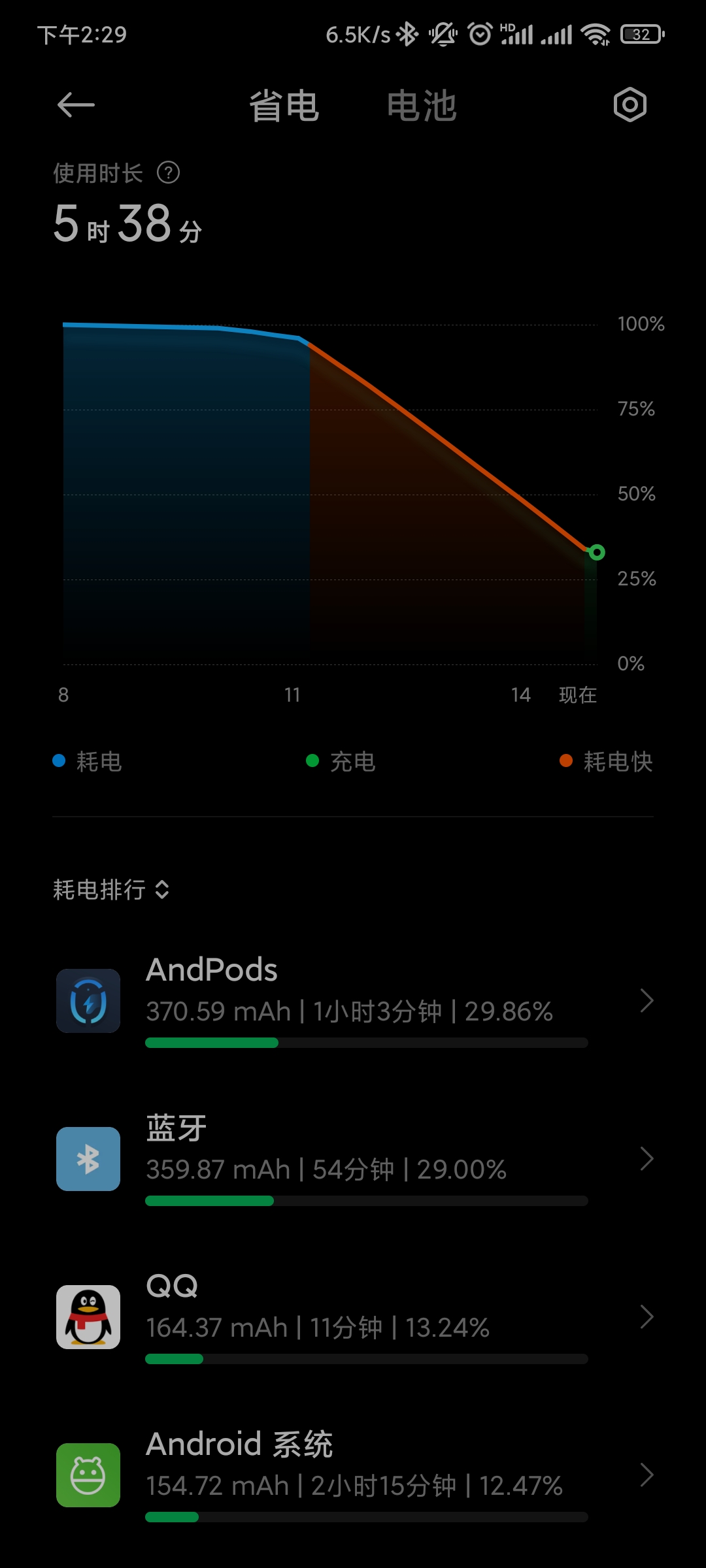
Task: Open AndPods power usage details
Action: click(x=353, y=1001)
